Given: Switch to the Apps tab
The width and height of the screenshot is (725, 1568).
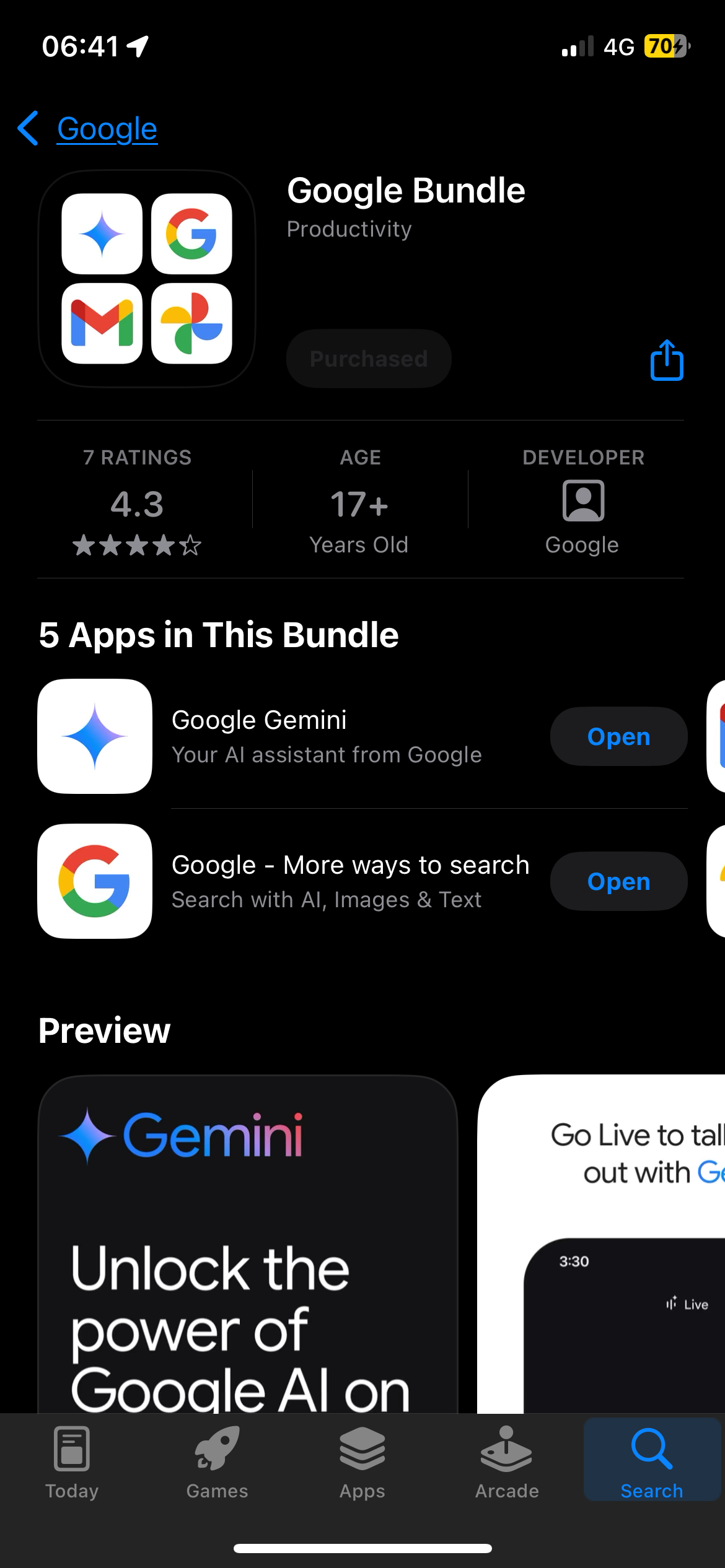Looking at the screenshot, I should coord(362,1463).
